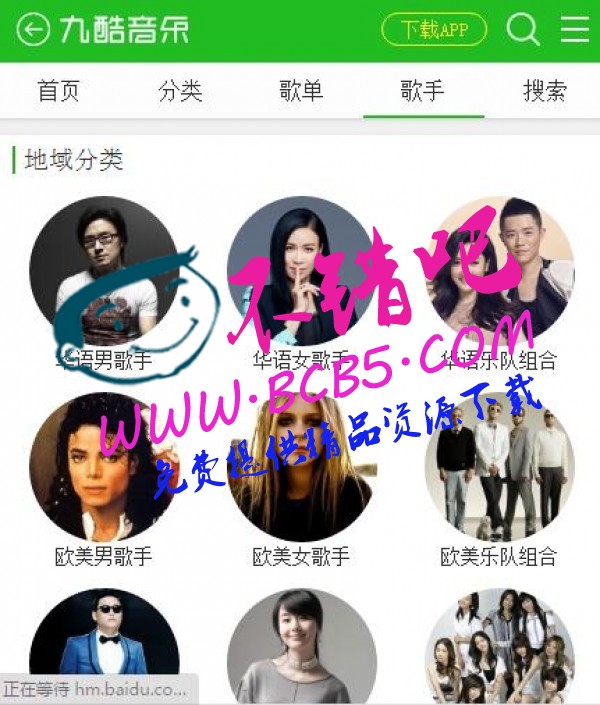Open the 华语女歌手 category
600x705 pixels.
(x=301, y=272)
